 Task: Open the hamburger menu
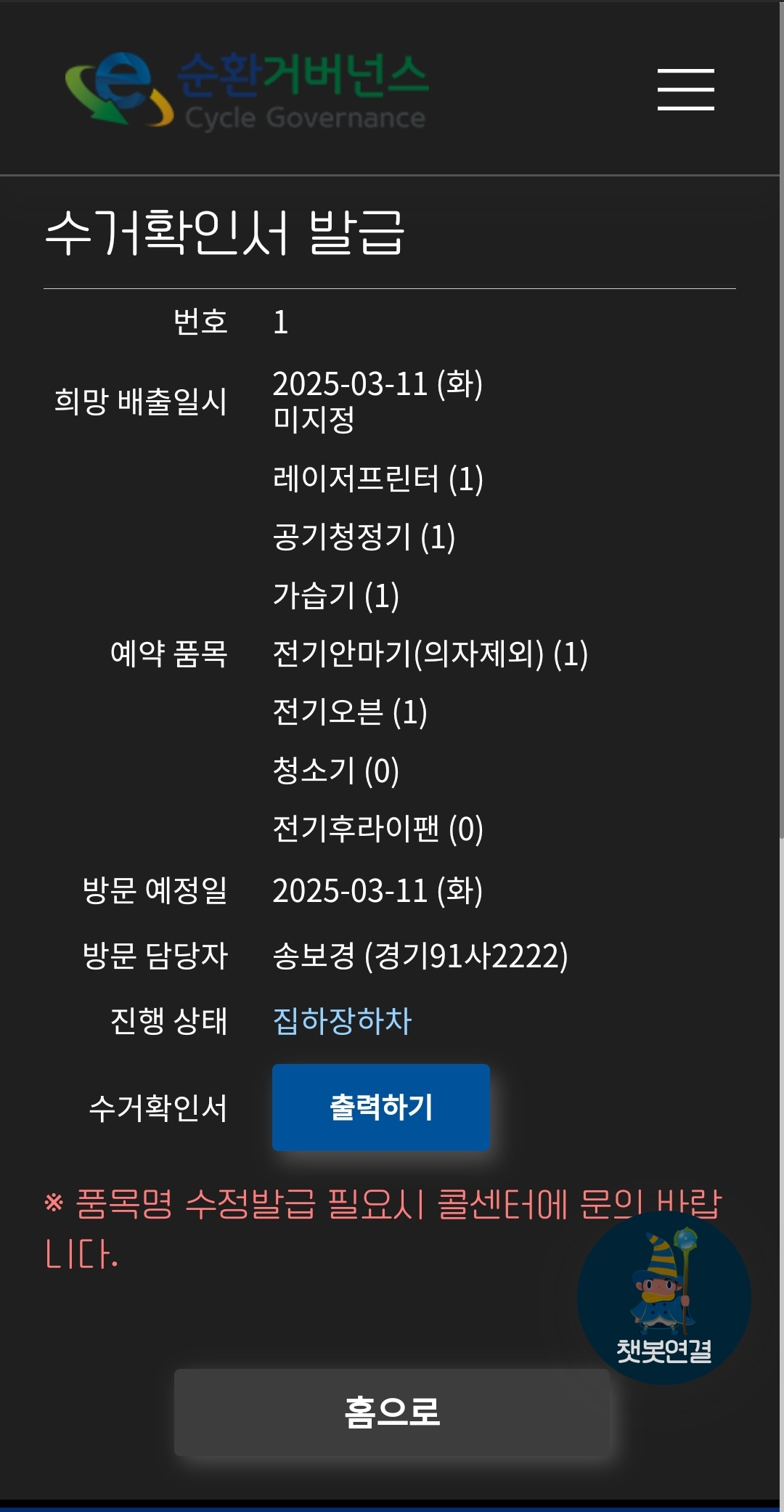(x=685, y=89)
